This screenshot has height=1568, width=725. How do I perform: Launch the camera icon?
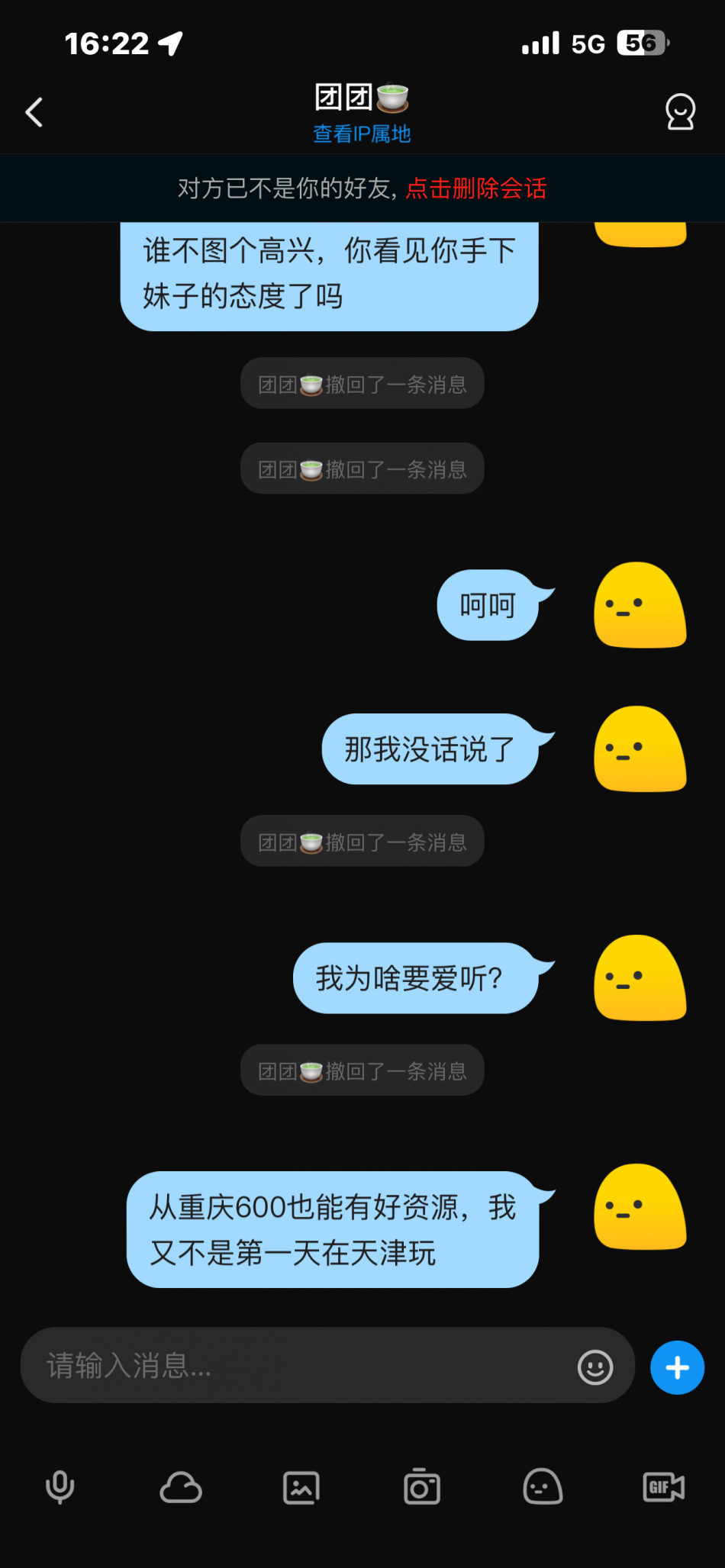(x=422, y=1487)
